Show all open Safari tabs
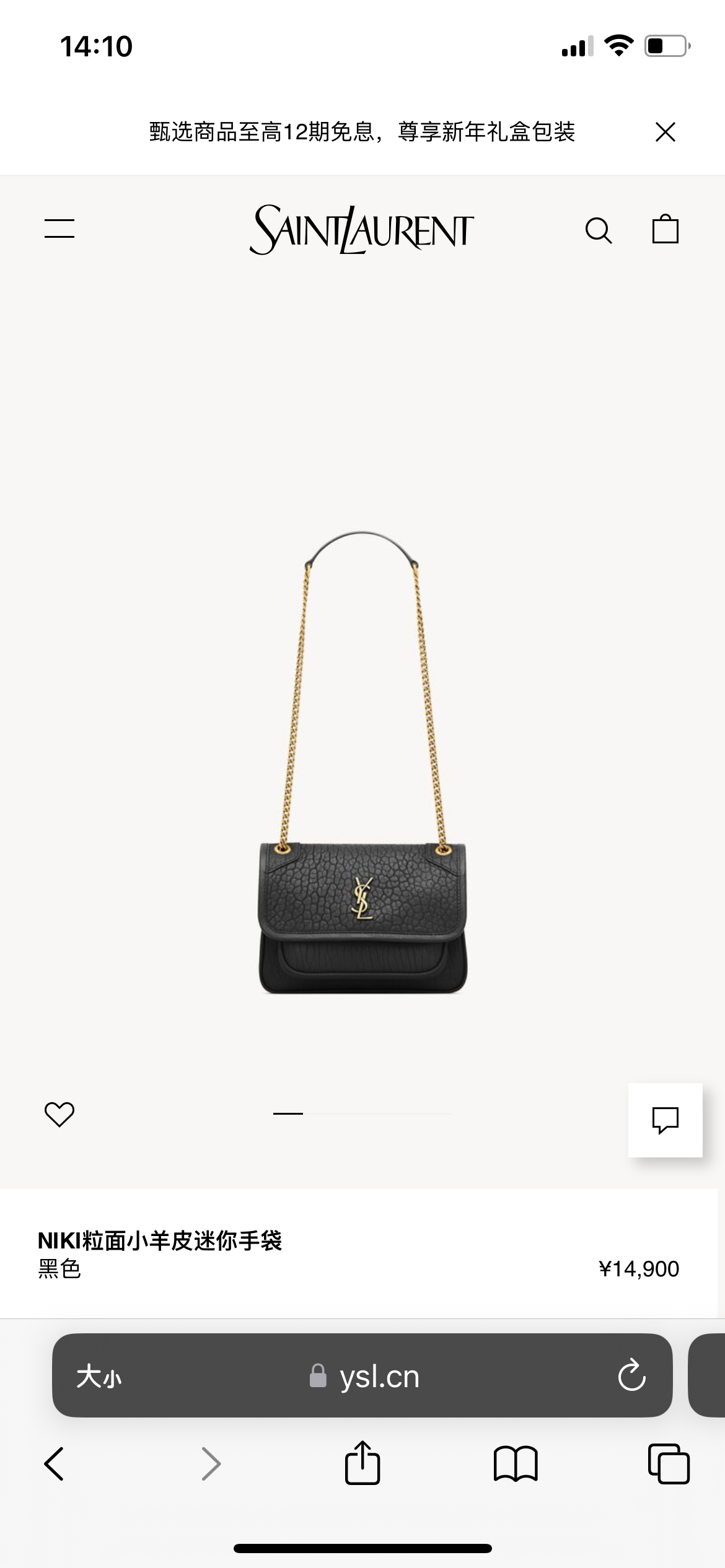 [x=668, y=1464]
